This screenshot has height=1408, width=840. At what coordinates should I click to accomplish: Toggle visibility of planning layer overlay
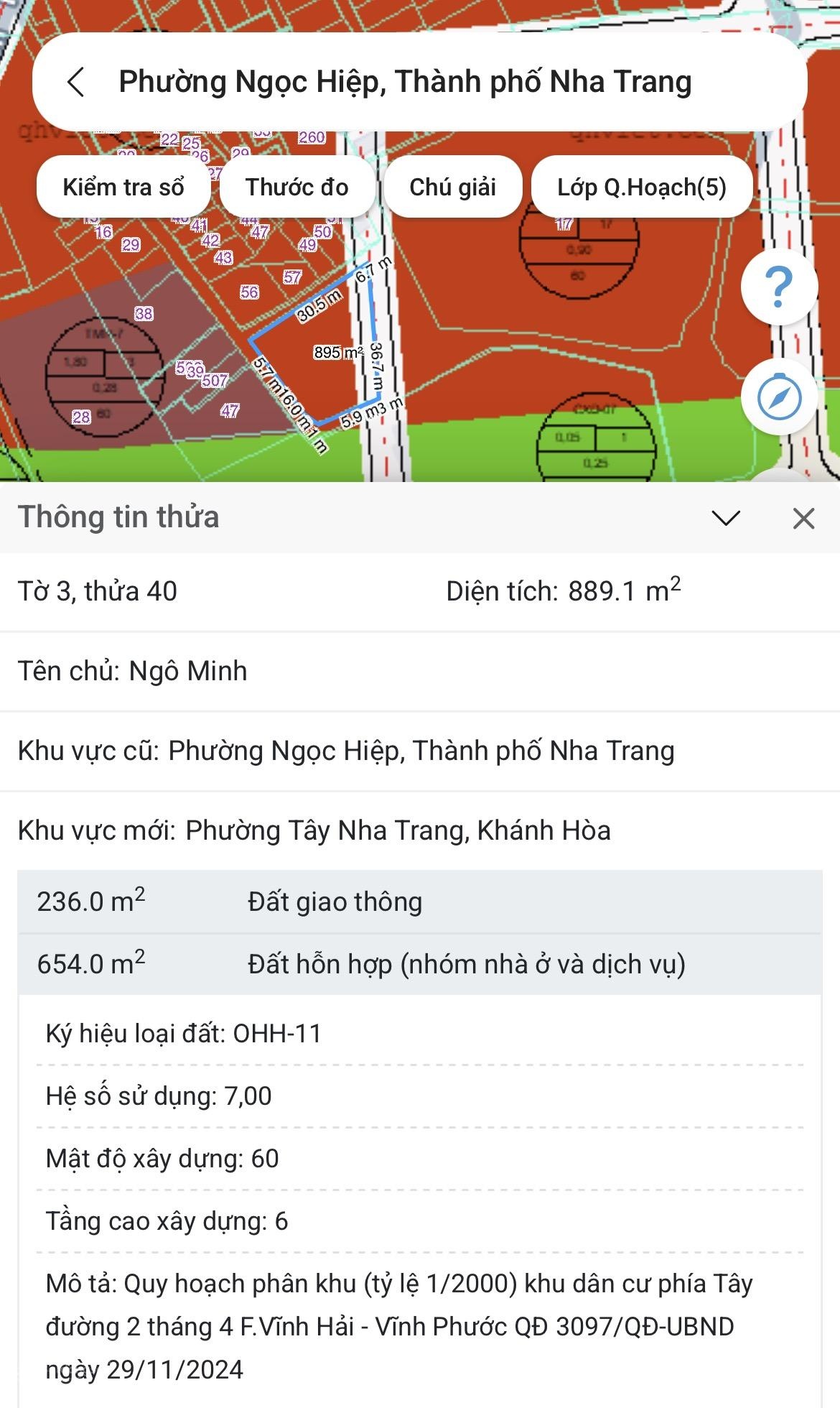(x=644, y=186)
